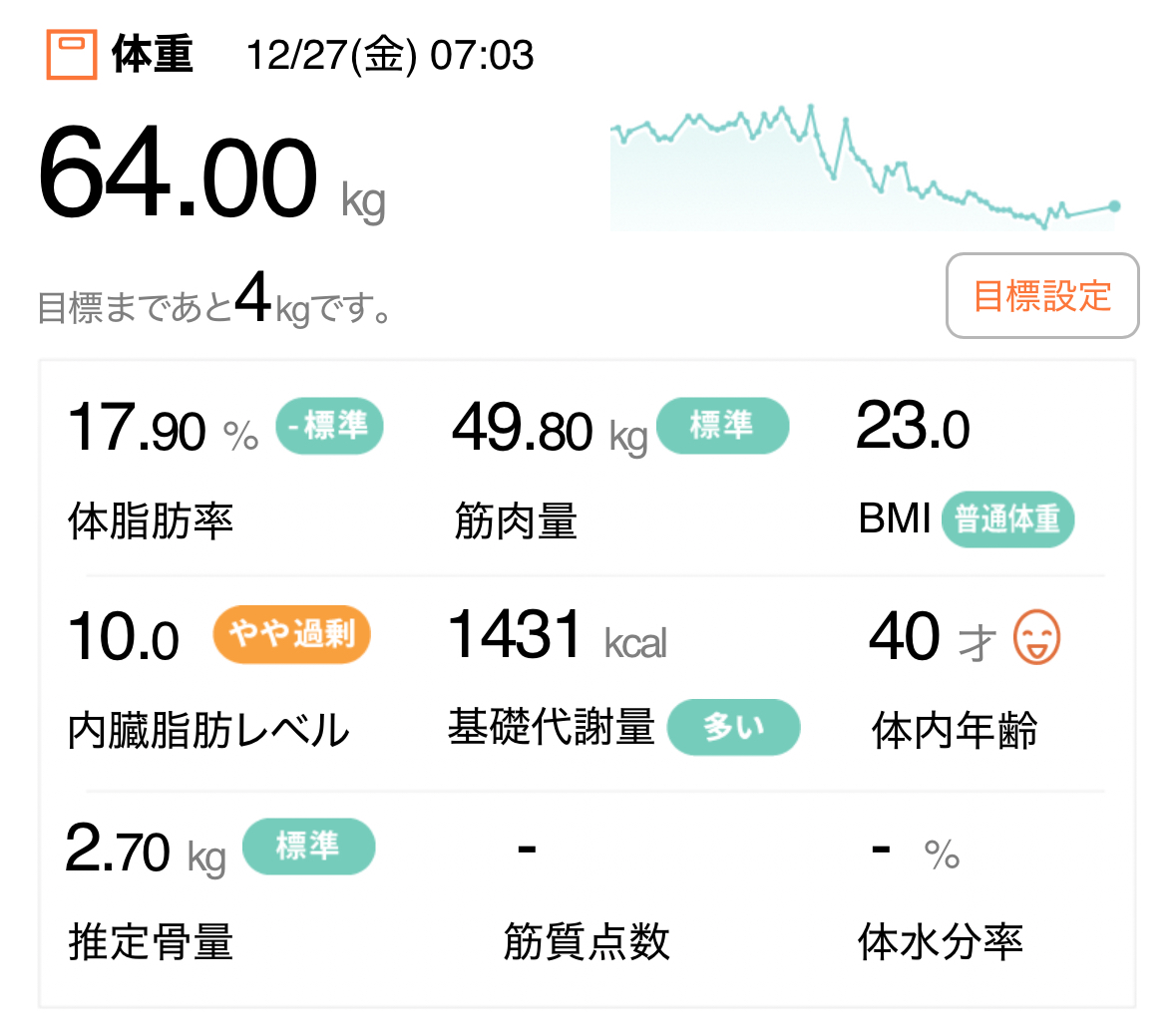Open the 目標設定 goal setting button

1041,296
